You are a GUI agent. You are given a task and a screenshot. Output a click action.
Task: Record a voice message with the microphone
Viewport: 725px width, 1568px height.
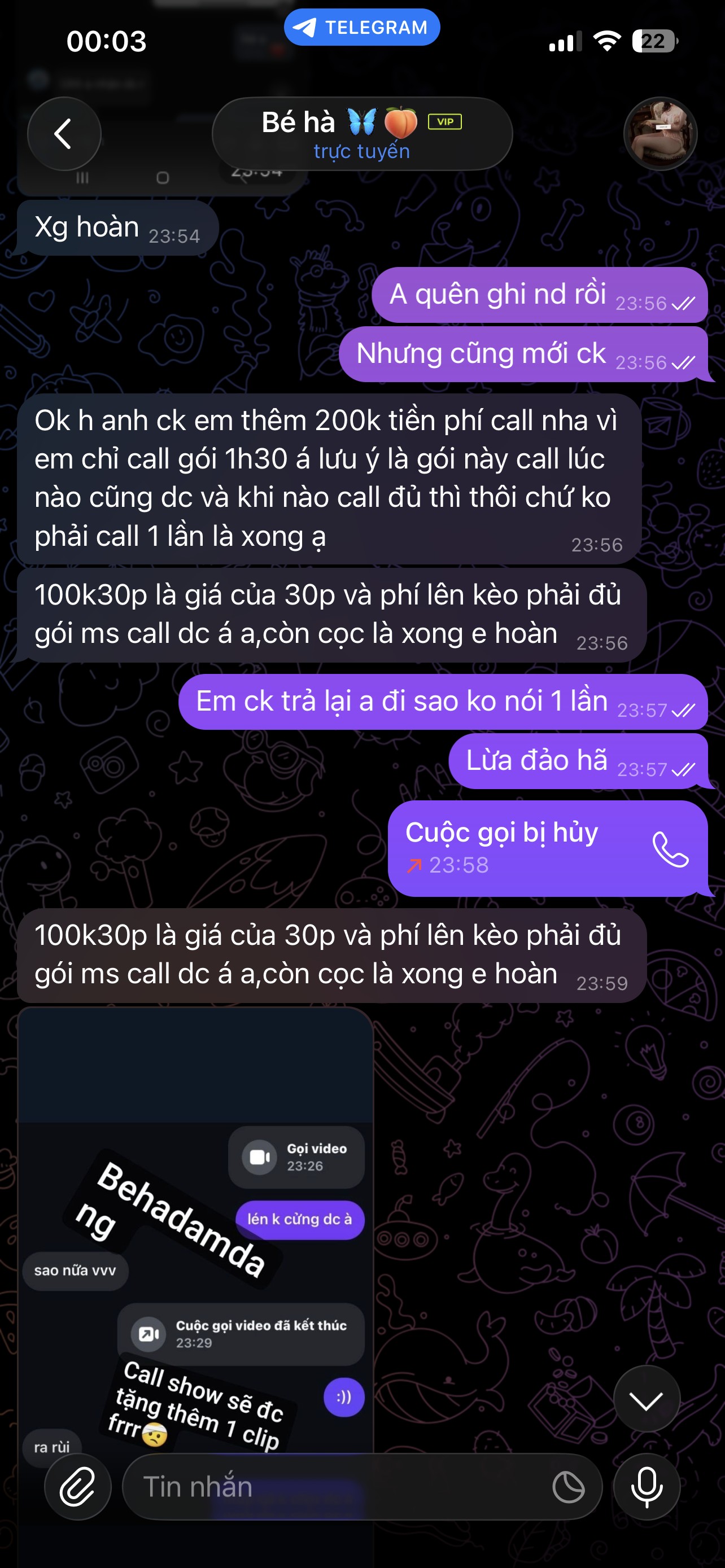click(x=647, y=1487)
